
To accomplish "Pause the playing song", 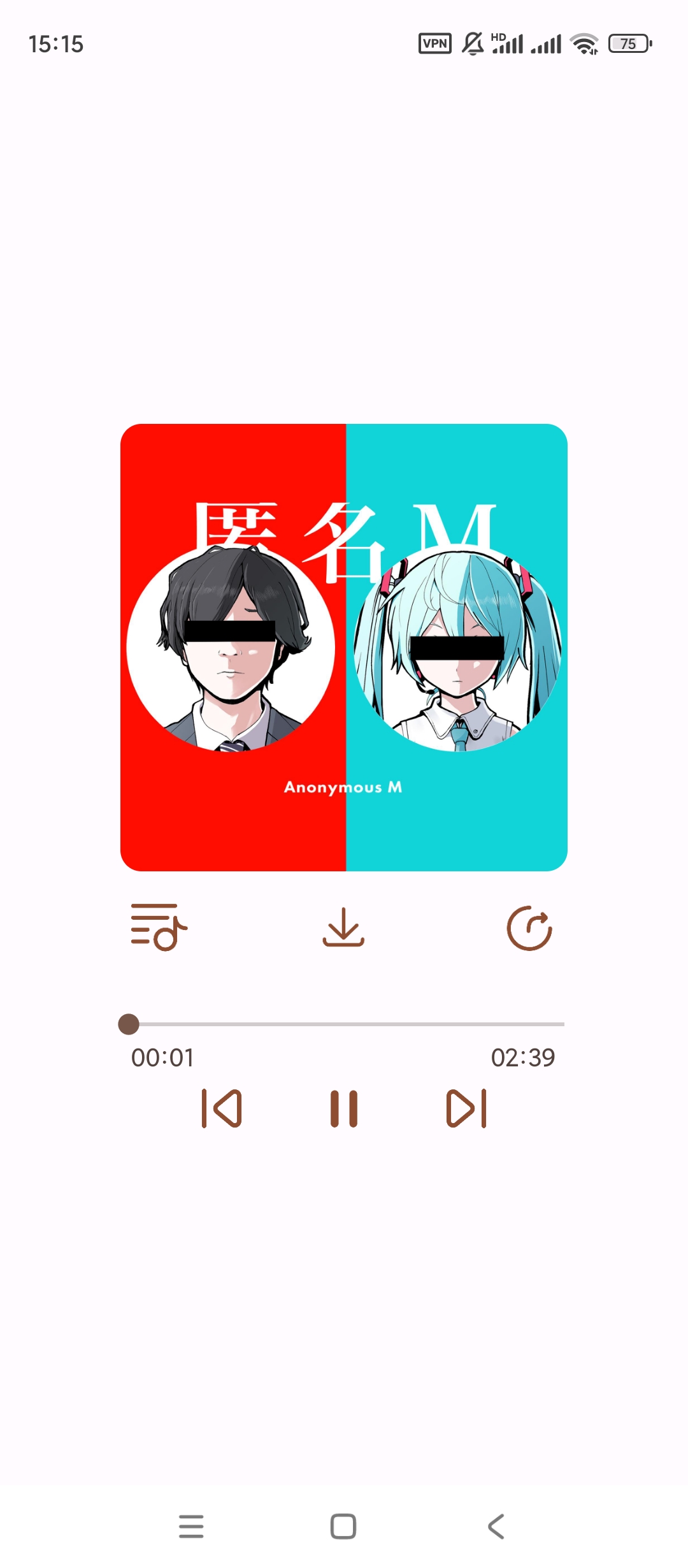I will [x=344, y=1108].
